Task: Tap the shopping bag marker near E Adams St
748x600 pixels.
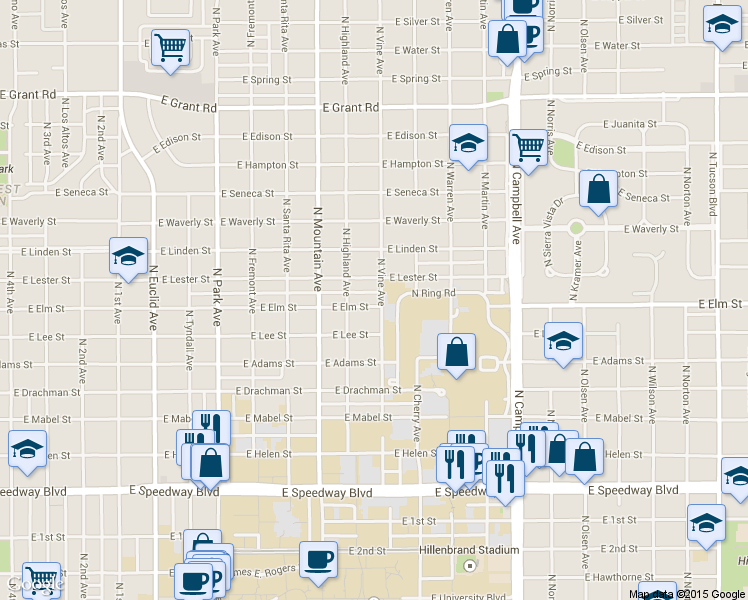Action: pyautogui.click(x=456, y=353)
